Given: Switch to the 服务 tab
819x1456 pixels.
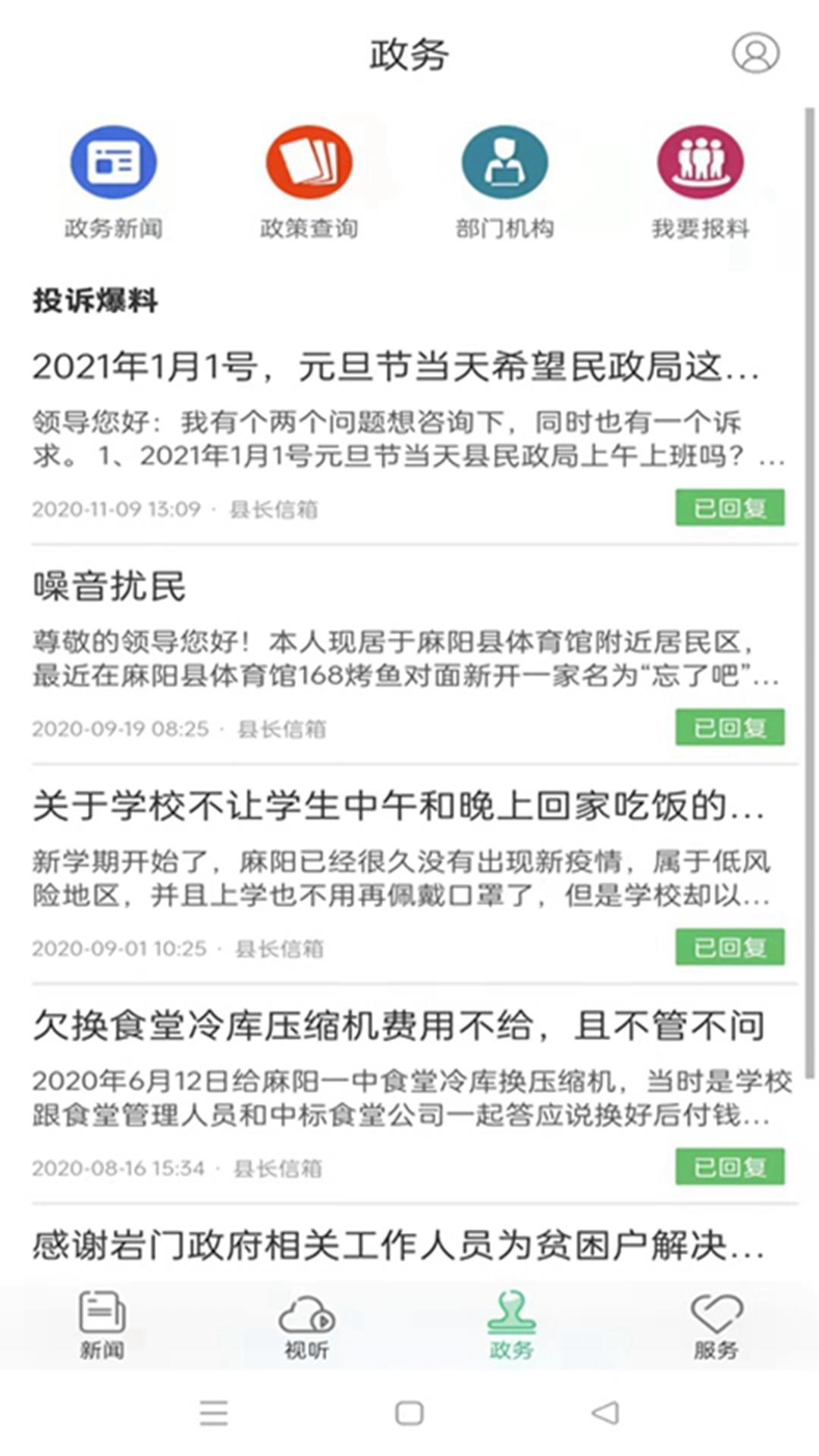Looking at the screenshot, I should (x=716, y=1325).
